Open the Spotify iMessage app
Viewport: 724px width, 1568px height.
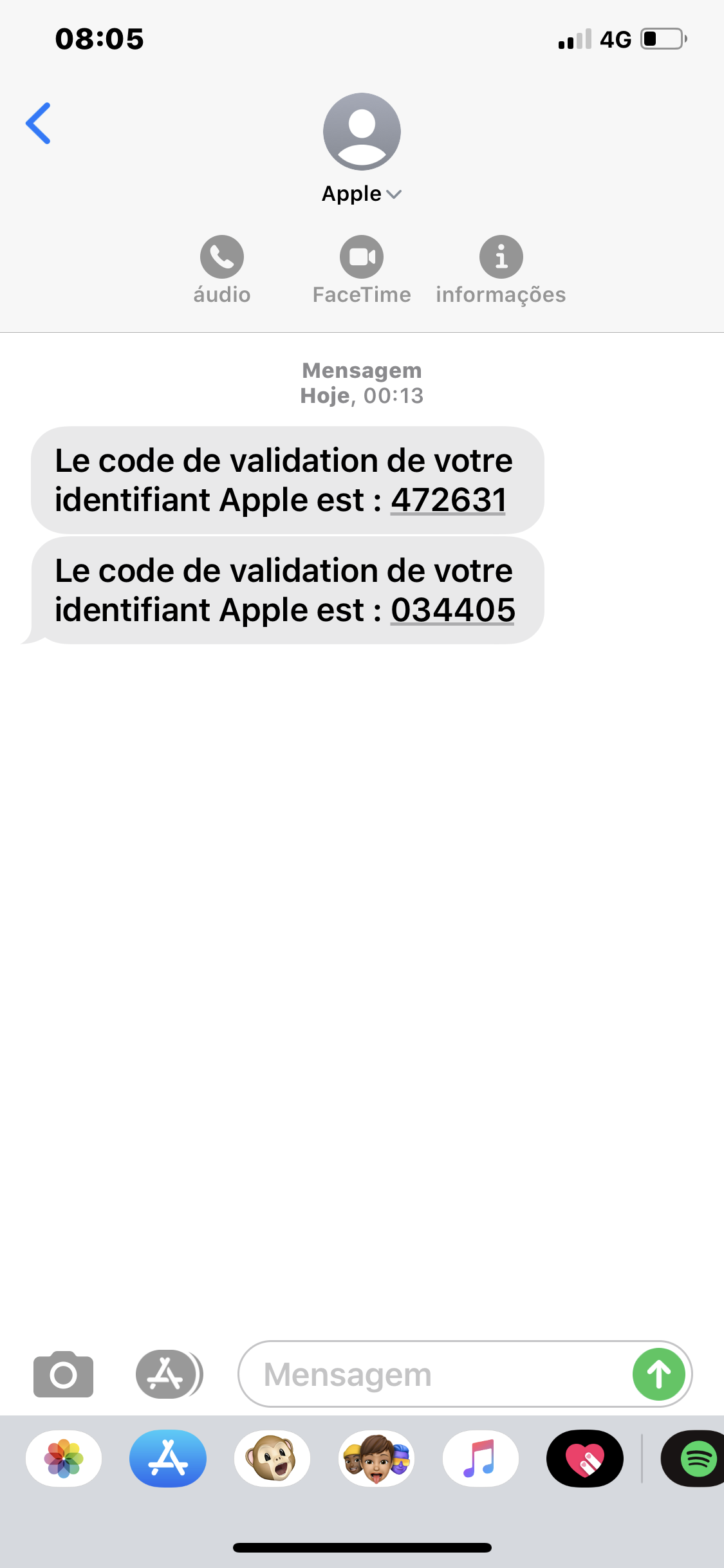point(696,1459)
